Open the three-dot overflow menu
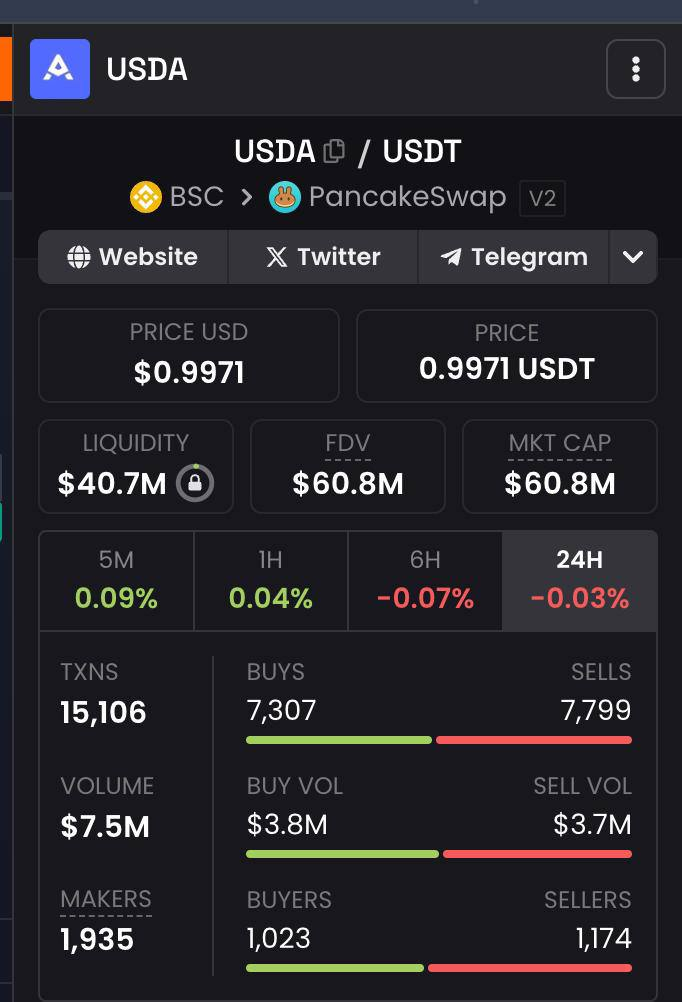Viewport: 682px width, 1002px height. (635, 69)
